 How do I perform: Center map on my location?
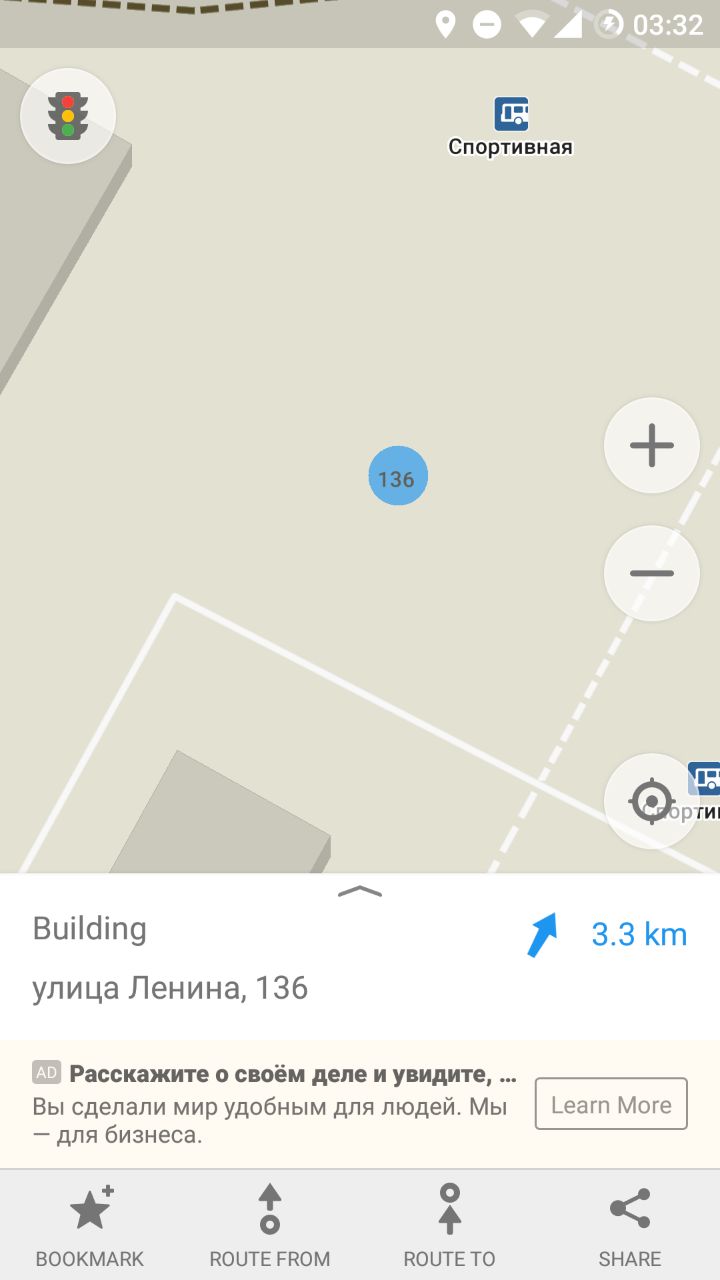coord(651,801)
